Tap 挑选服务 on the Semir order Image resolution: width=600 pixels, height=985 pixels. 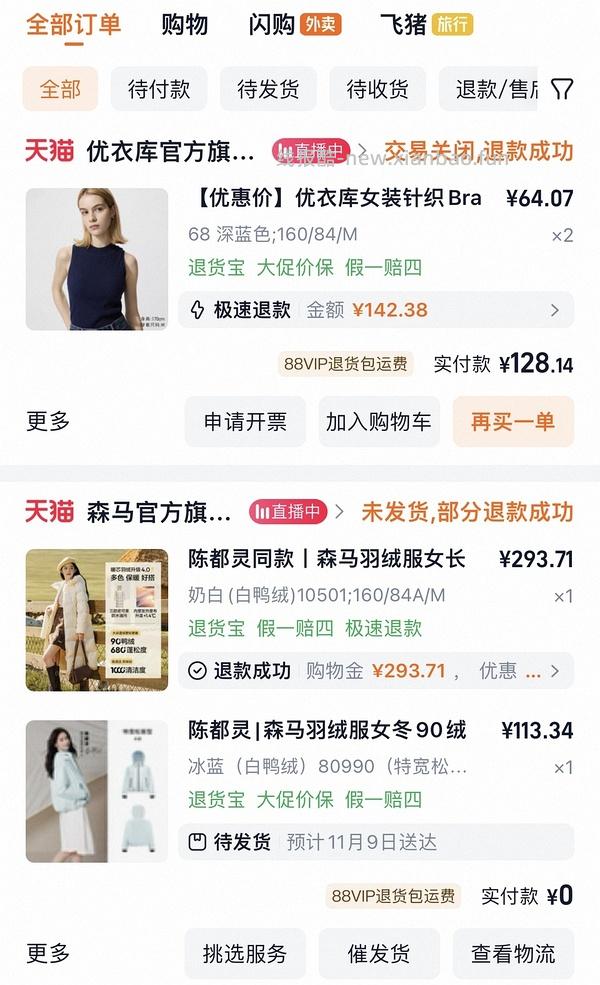tap(245, 954)
